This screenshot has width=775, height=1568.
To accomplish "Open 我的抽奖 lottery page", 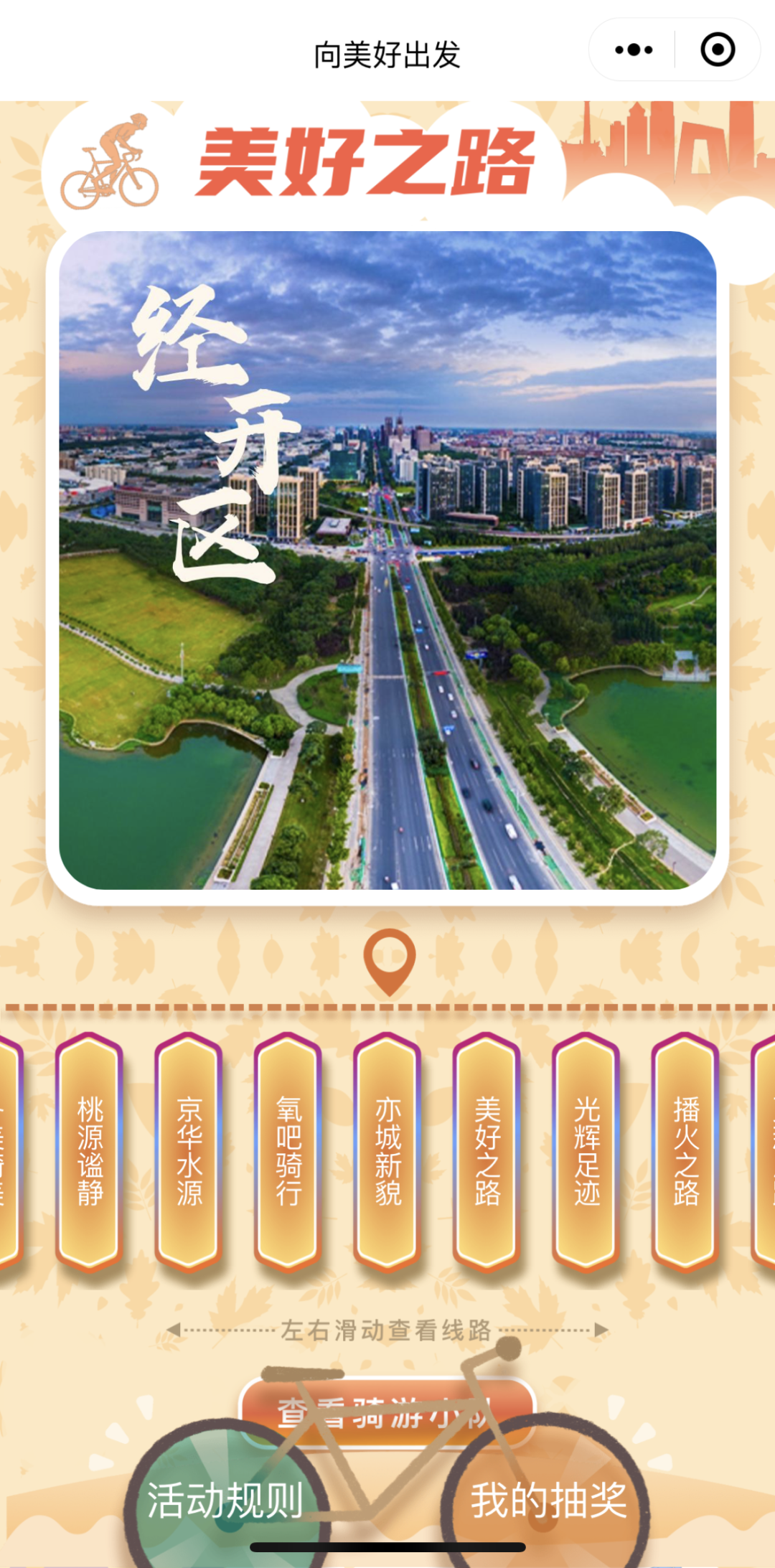I will coord(548,1500).
